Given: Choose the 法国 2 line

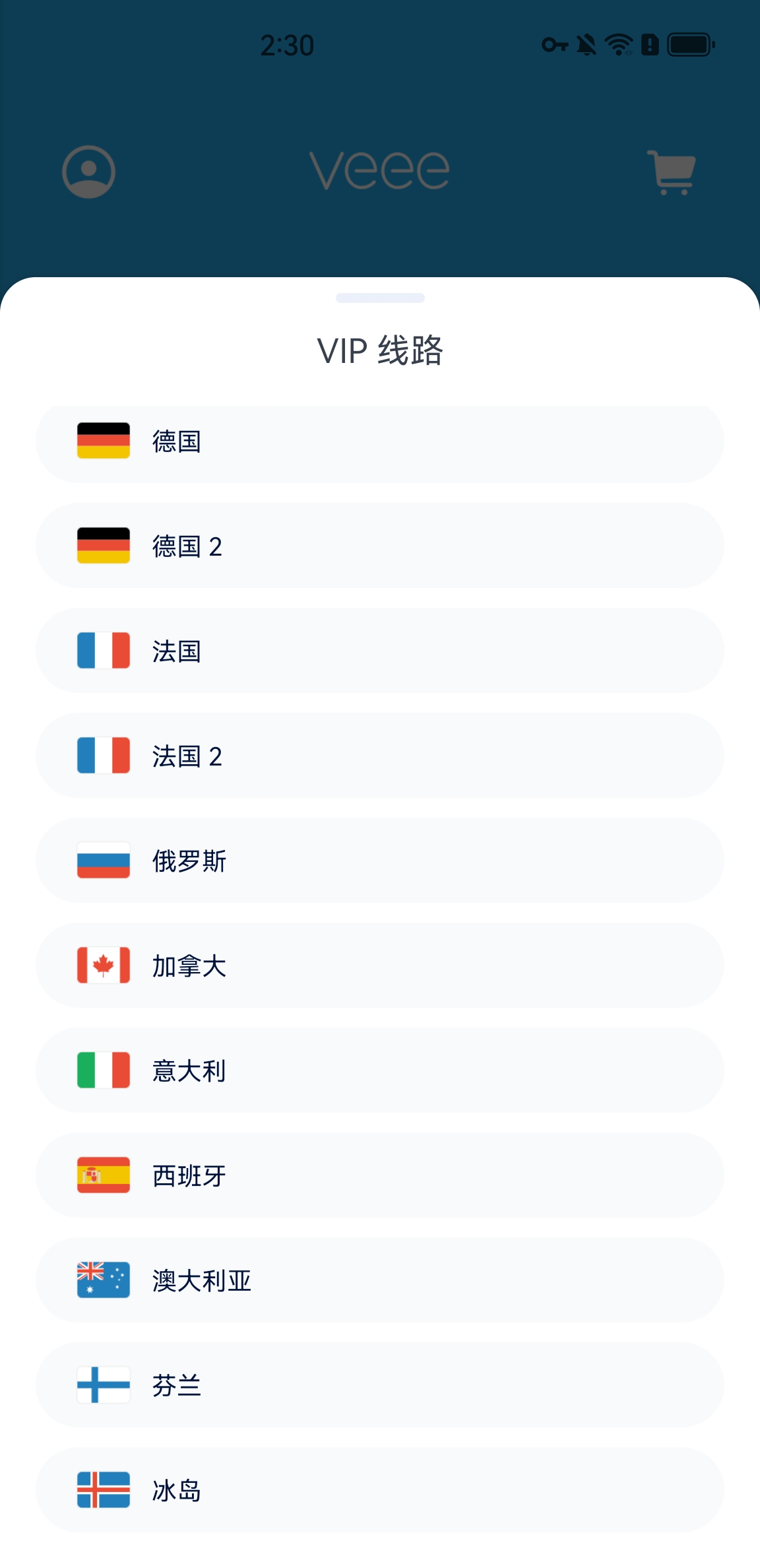Looking at the screenshot, I should [380, 756].
